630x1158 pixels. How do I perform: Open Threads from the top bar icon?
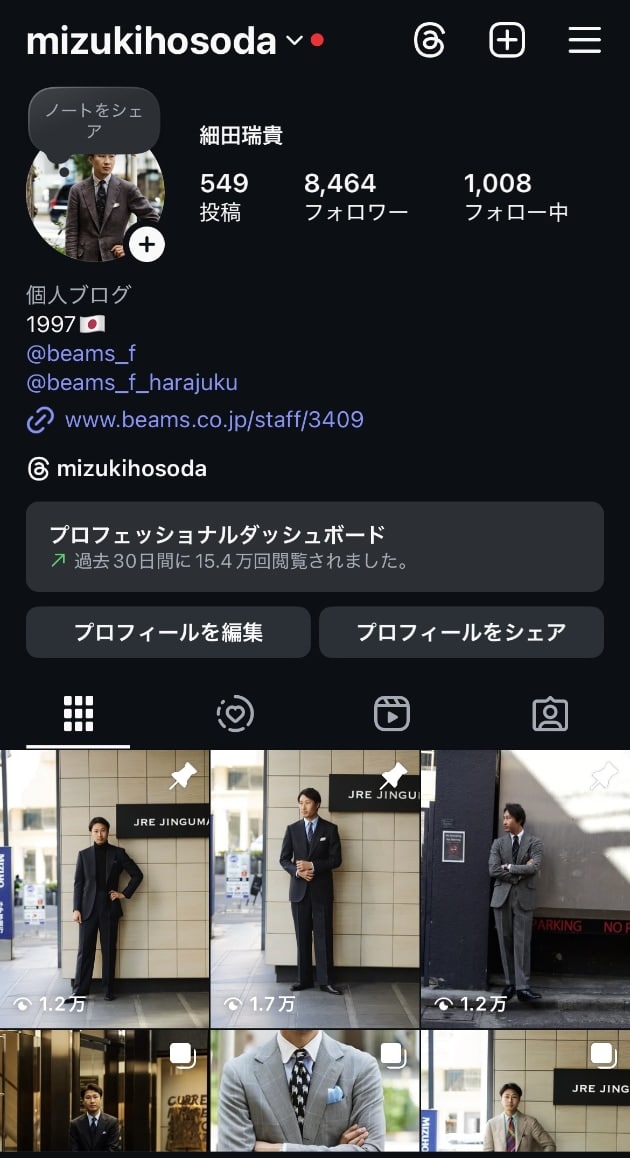click(x=429, y=41)
